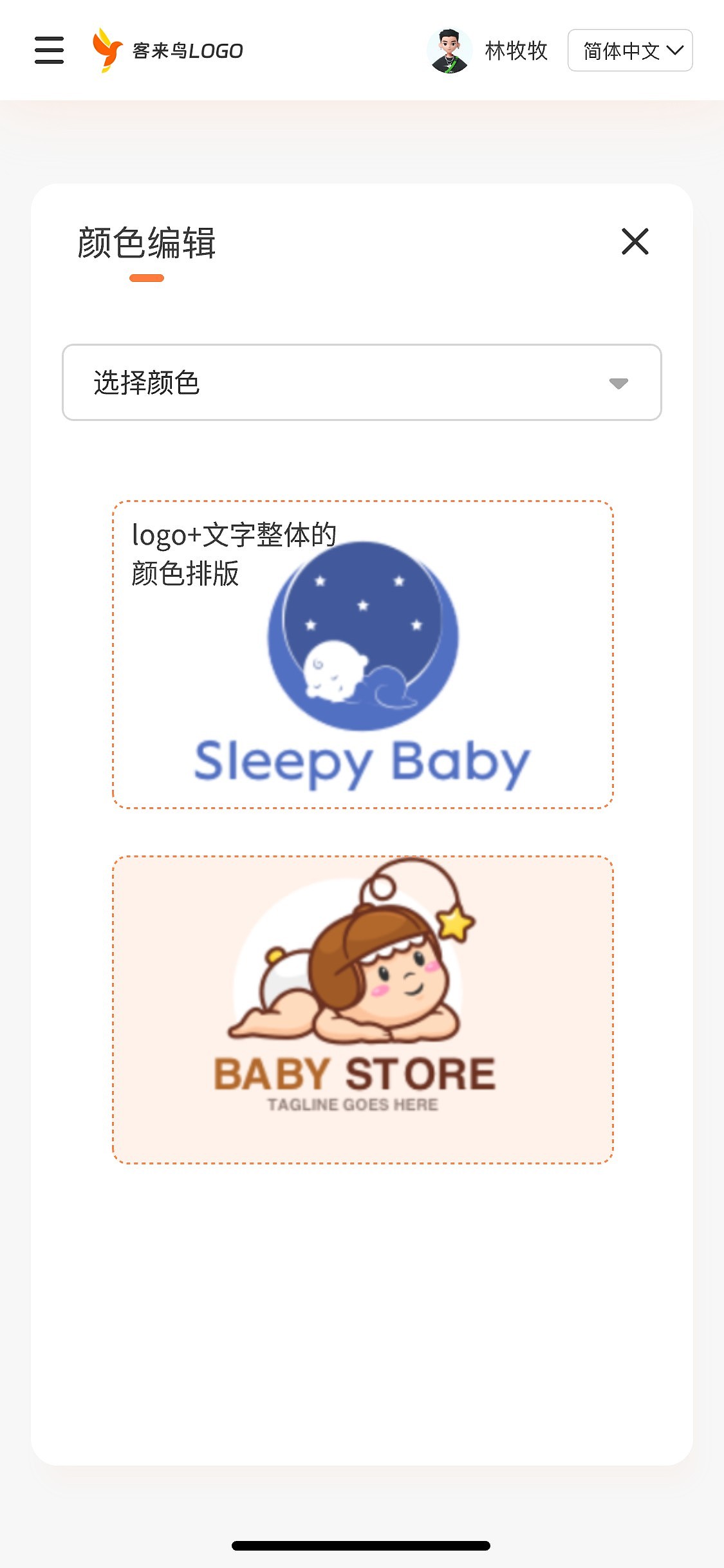Expand the 选择颜色 dropdown

pyautogui.click(x=362, y=382)
